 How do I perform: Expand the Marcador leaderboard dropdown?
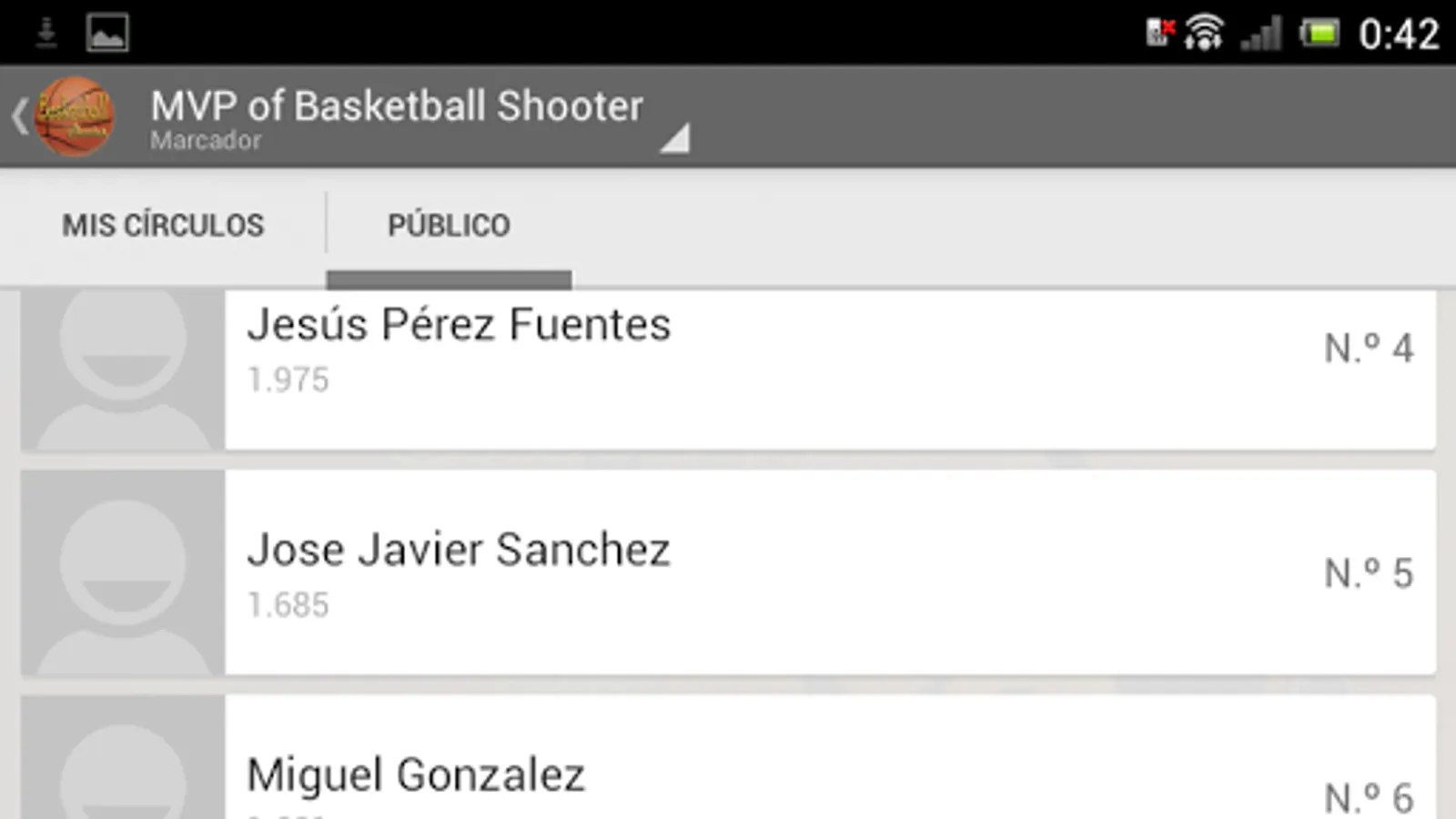point(672,137)
